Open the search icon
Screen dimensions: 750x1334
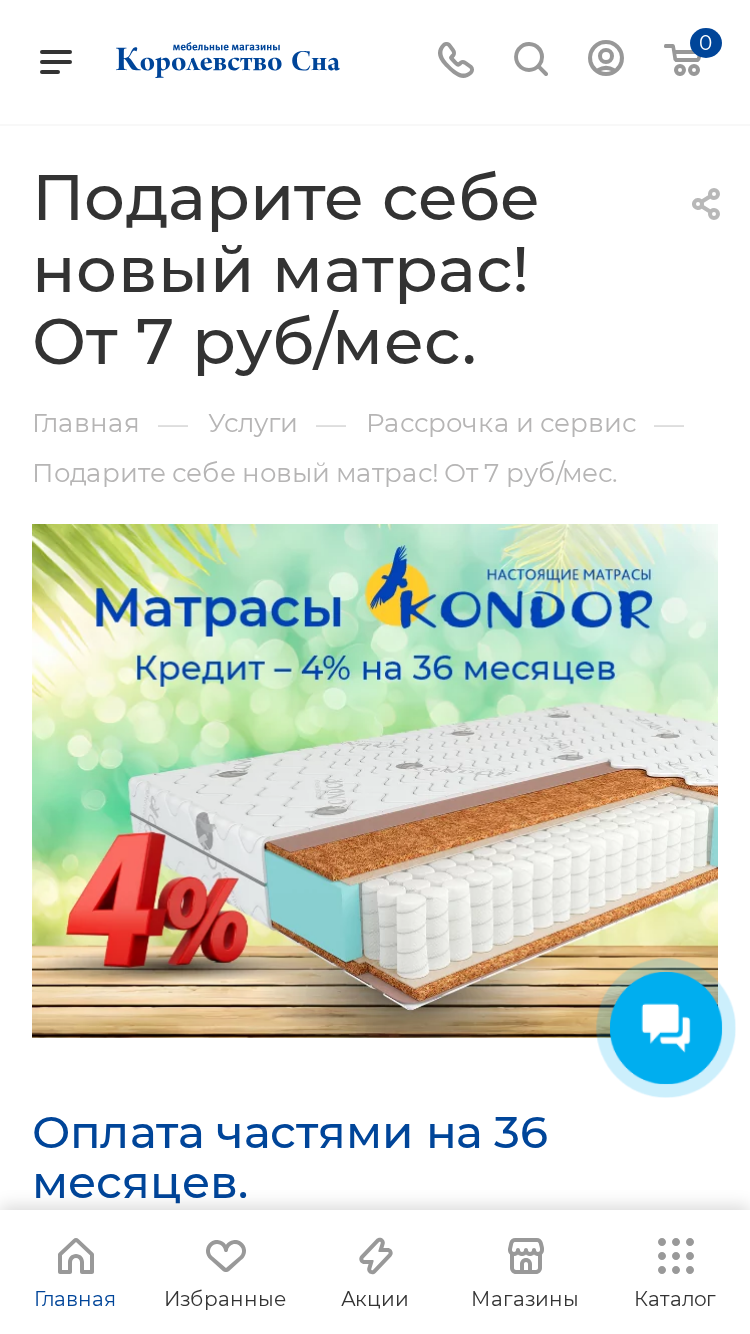tap(531, 60)
